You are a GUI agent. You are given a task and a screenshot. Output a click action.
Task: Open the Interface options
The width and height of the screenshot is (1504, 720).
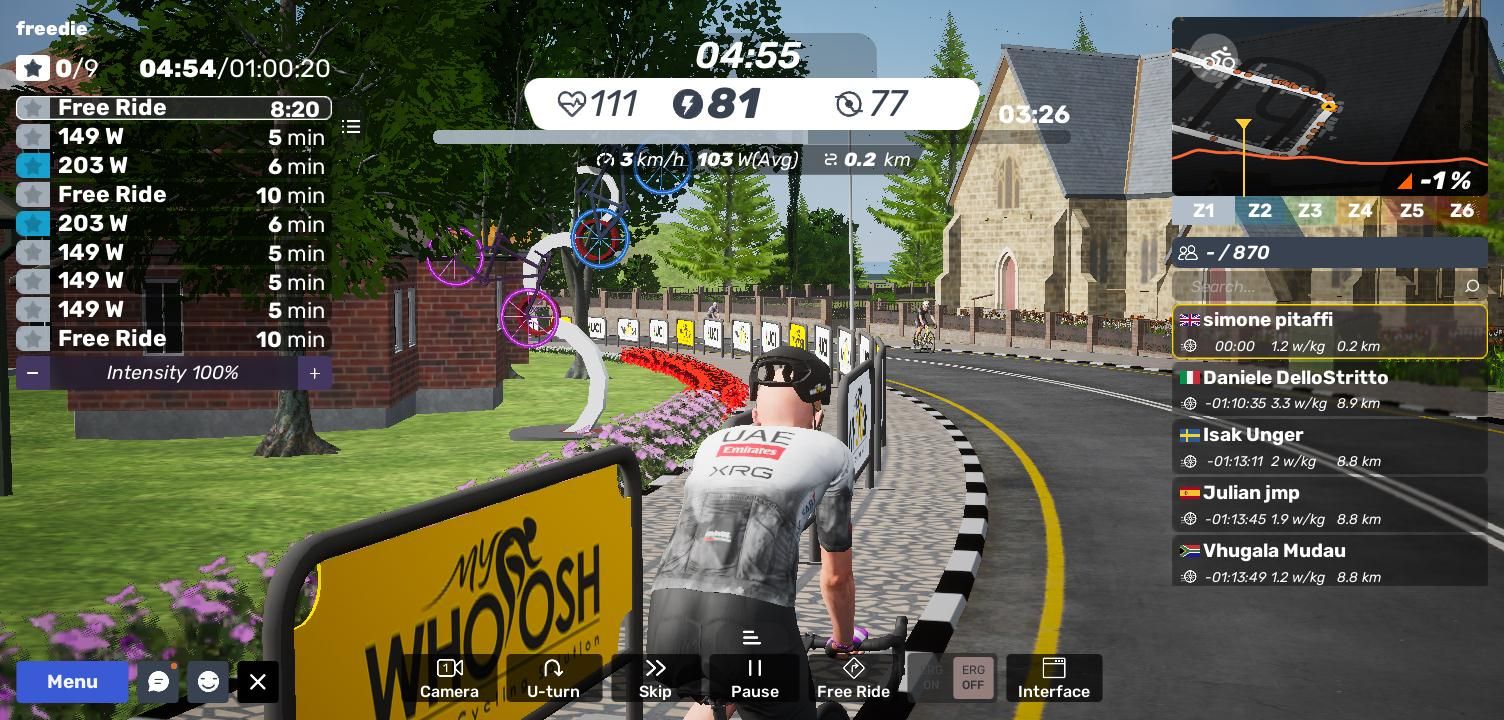(1053, 678)
